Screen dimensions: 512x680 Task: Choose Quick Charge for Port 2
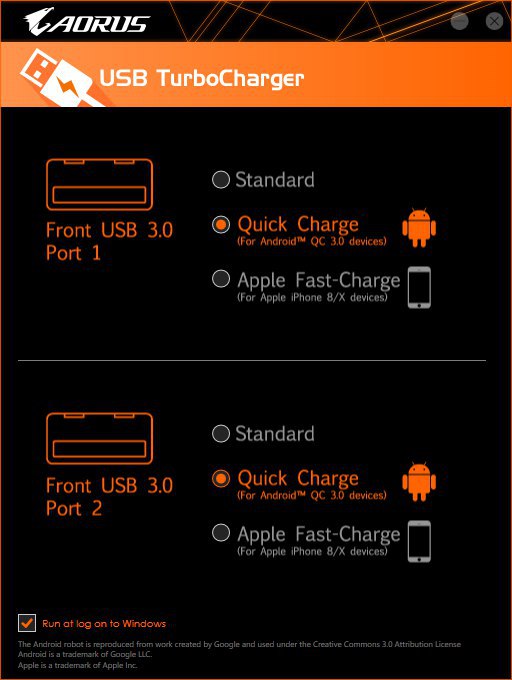tap(221, 479)
